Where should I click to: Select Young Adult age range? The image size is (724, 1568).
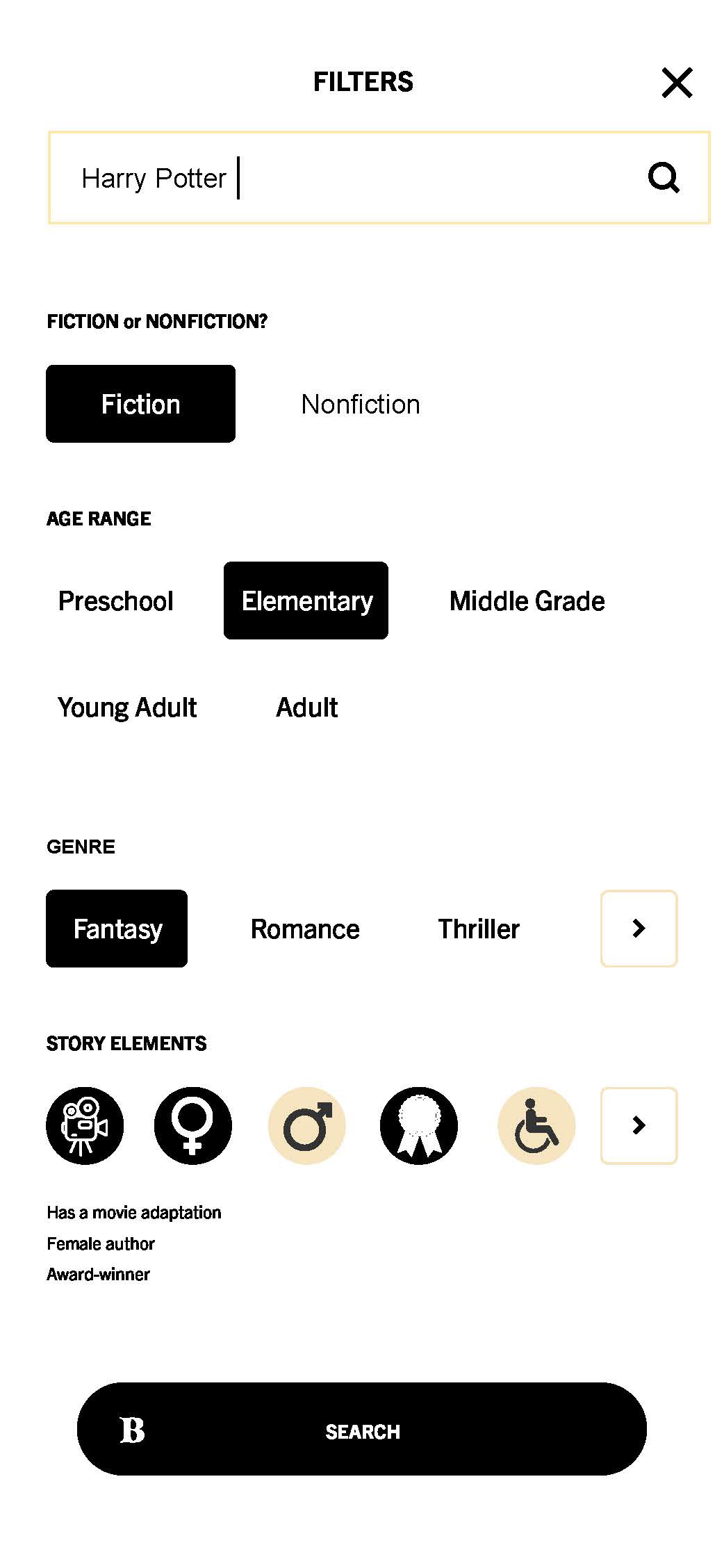127,708
